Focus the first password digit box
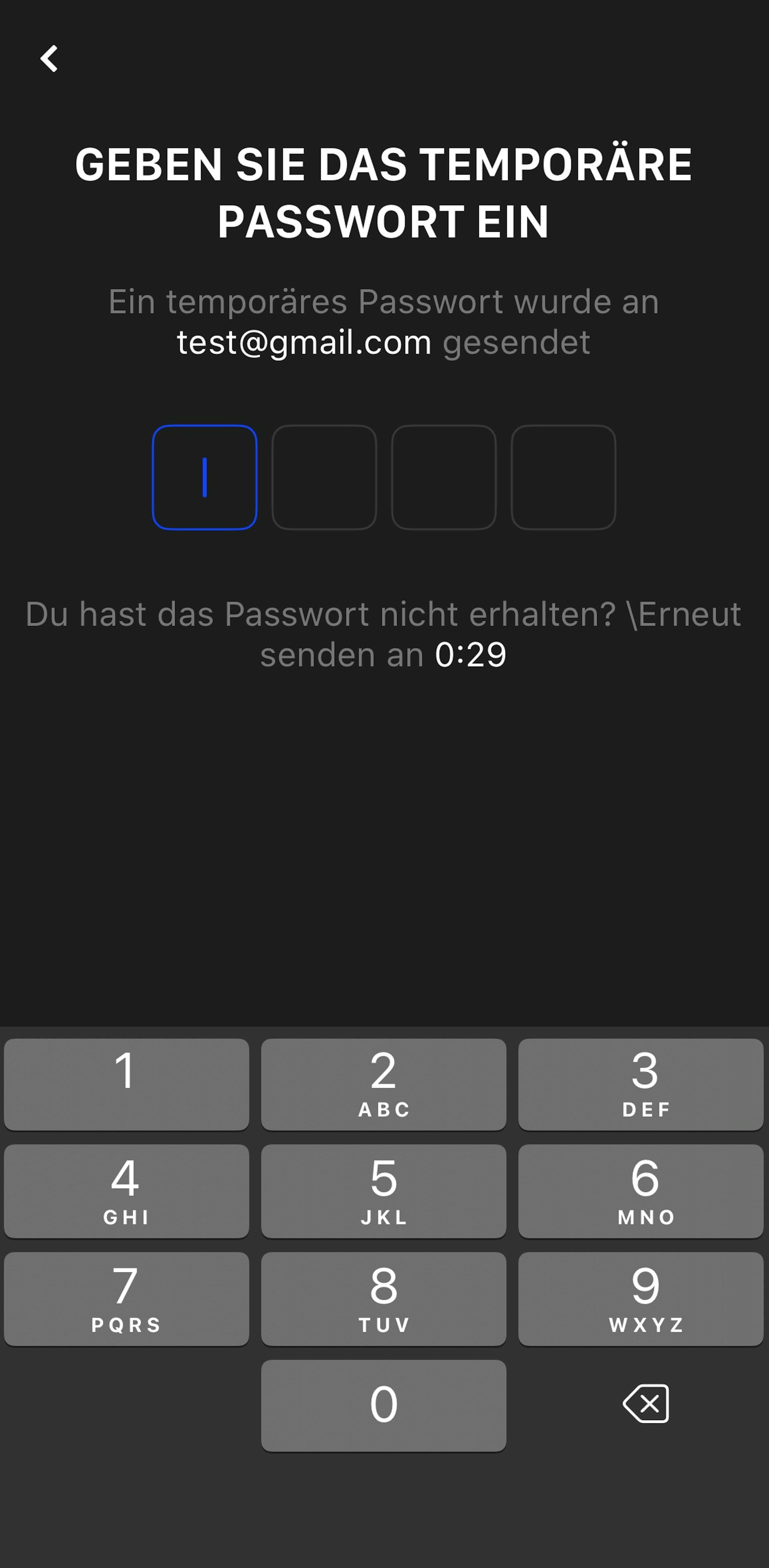Screen dimensions: 769x1568 click(x=204, y=477)
